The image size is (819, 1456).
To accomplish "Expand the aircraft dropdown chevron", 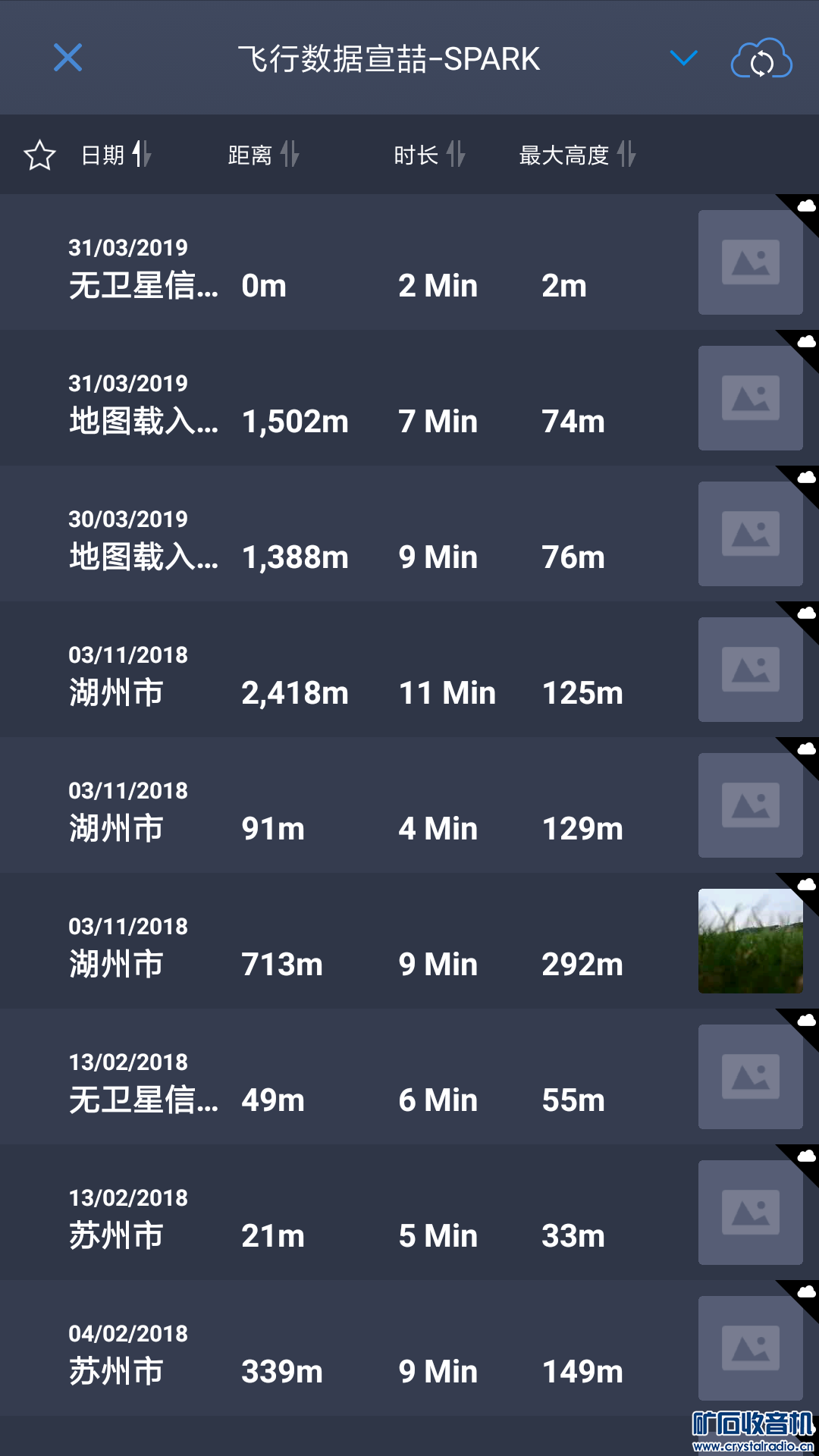I will (x=683, y=58).
